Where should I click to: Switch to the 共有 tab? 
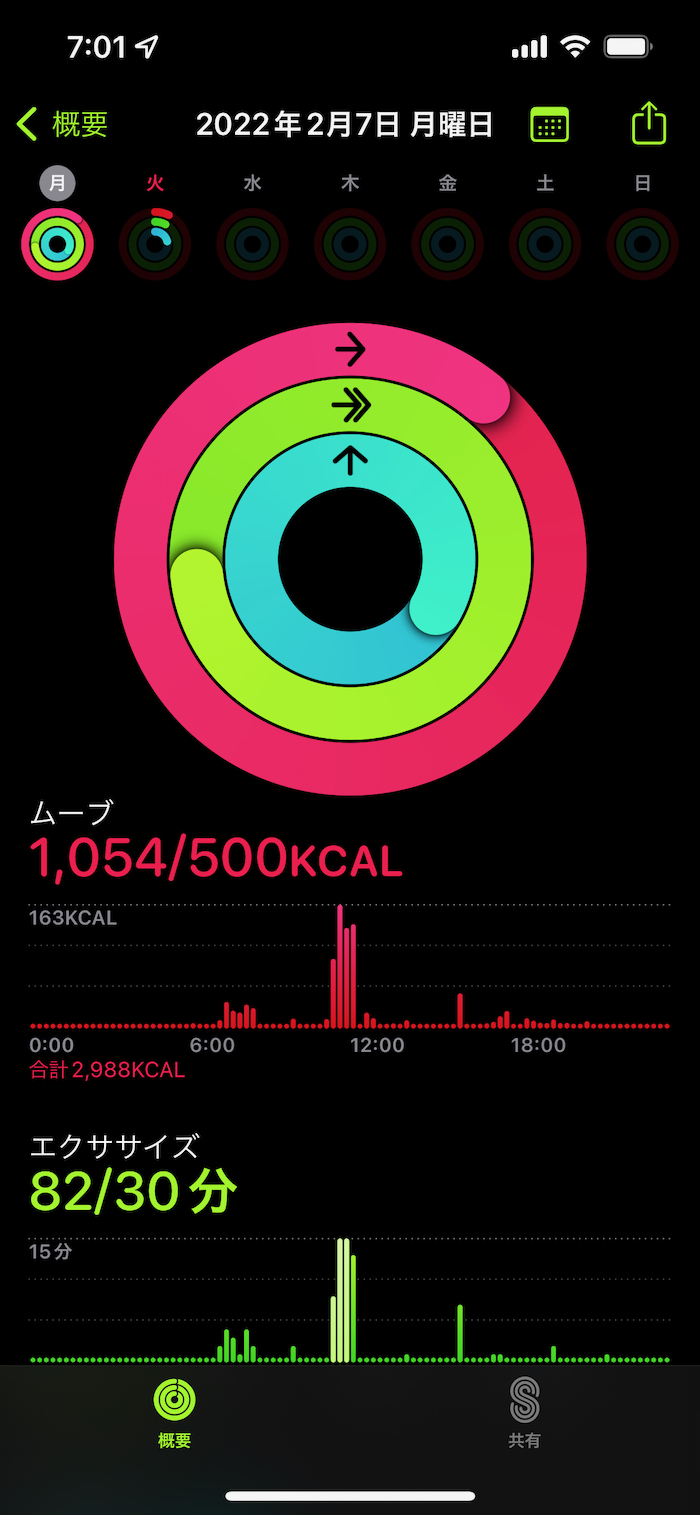tap(524, 1412)
